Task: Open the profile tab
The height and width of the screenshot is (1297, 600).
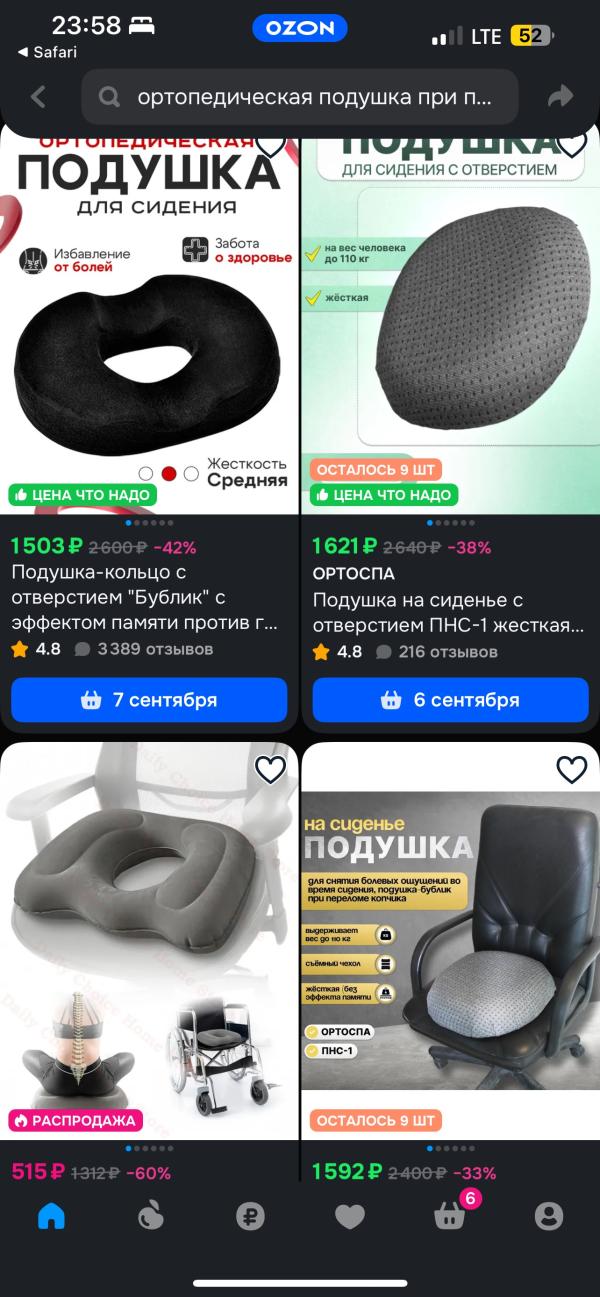Action: click(549, 1216)
